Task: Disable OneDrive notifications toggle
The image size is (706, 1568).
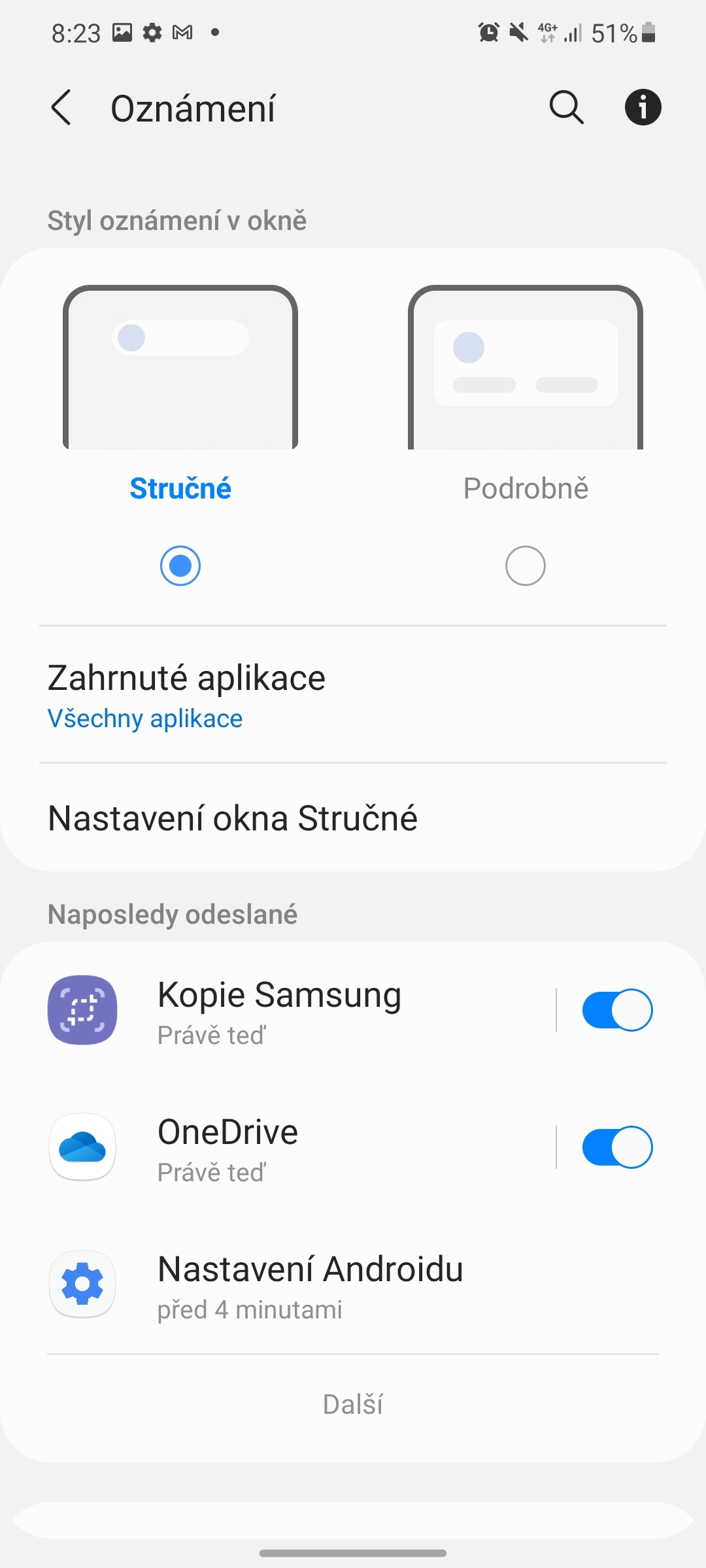Action: (x=617, y=1147)
